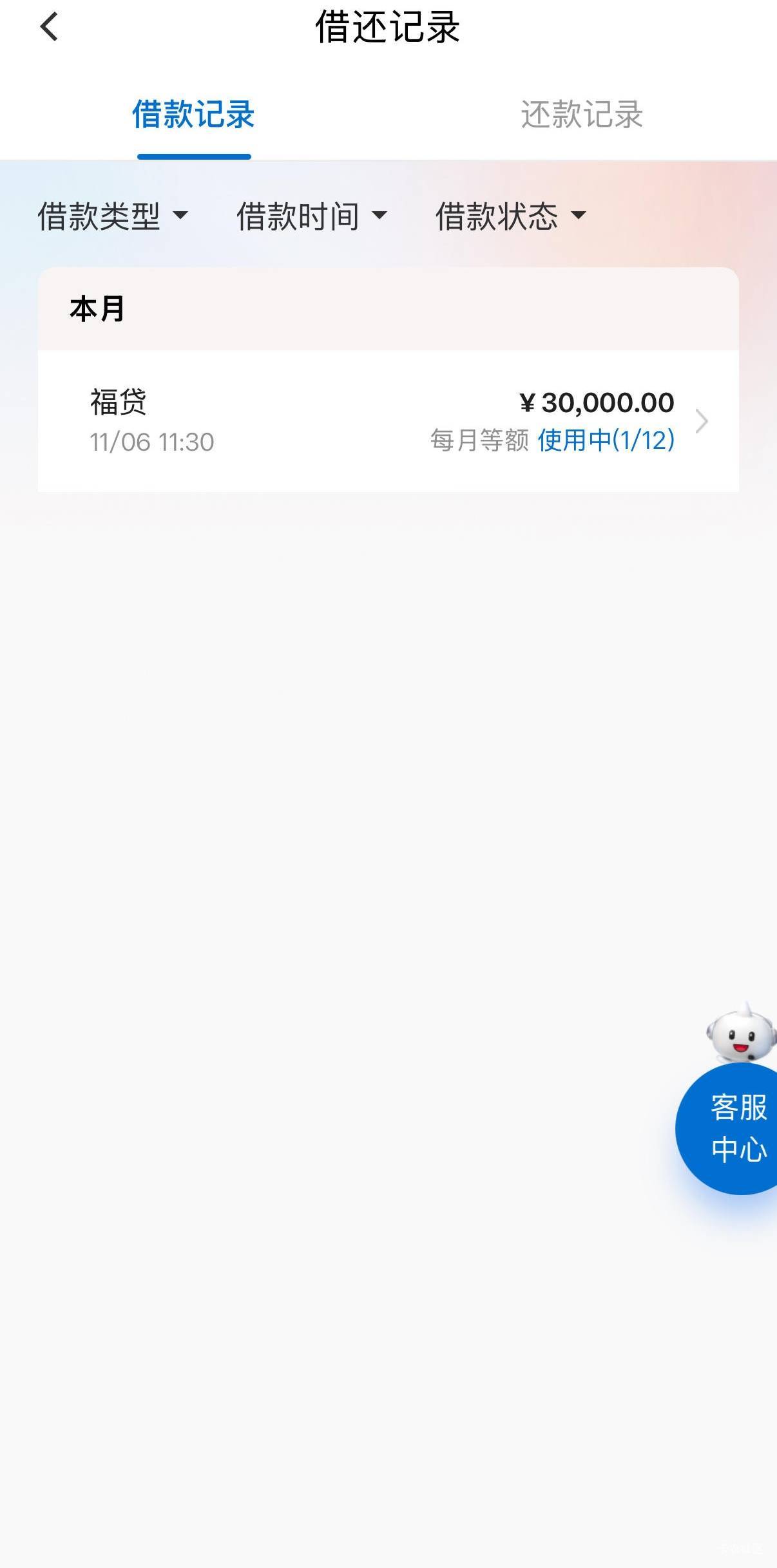Switch to the 还款记录 tab
The height and width of the screenshot is (1568, 777).
[582, 115]
